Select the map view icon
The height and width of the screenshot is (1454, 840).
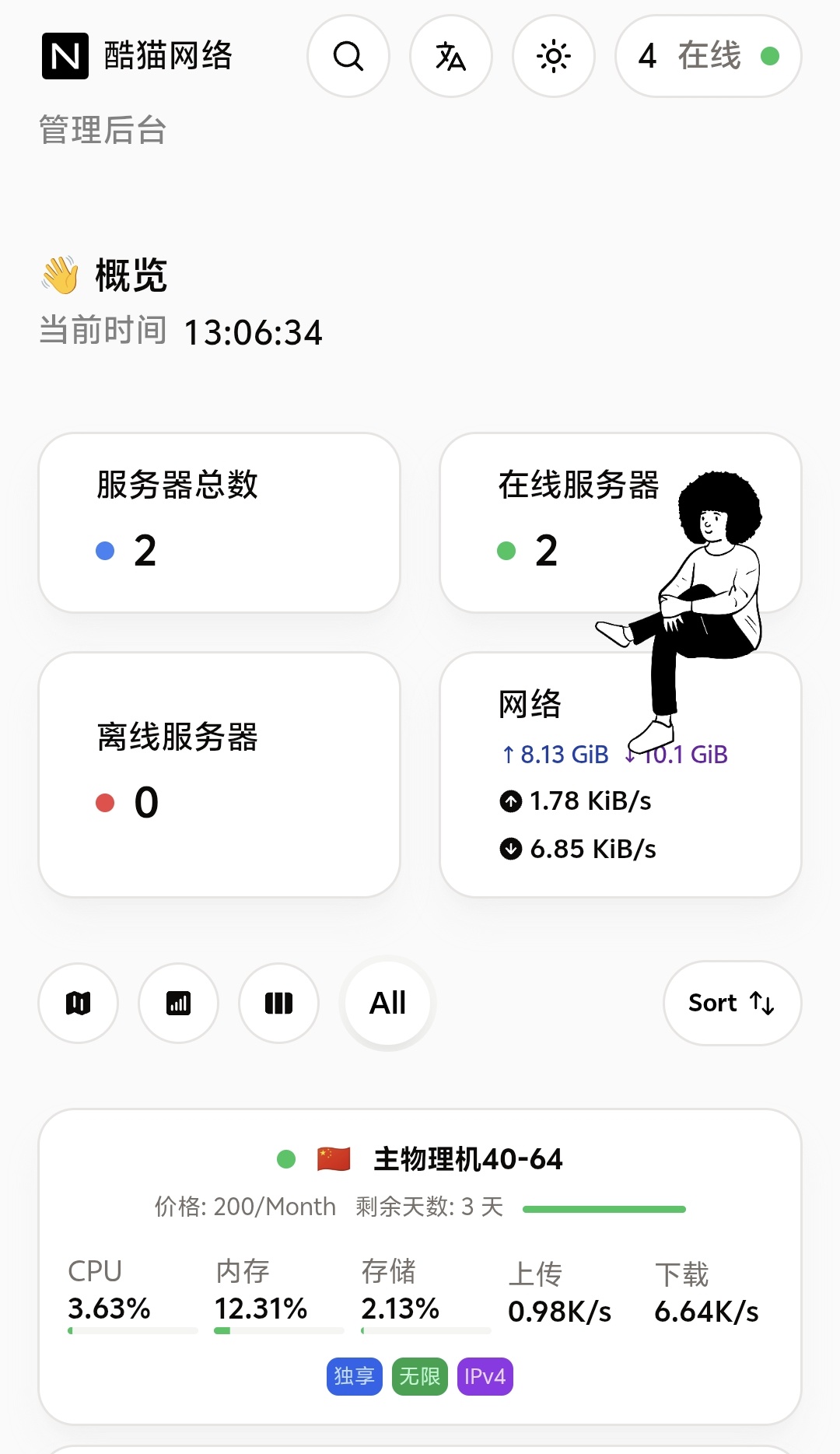pyautogui.click(x=78, y=1003)
